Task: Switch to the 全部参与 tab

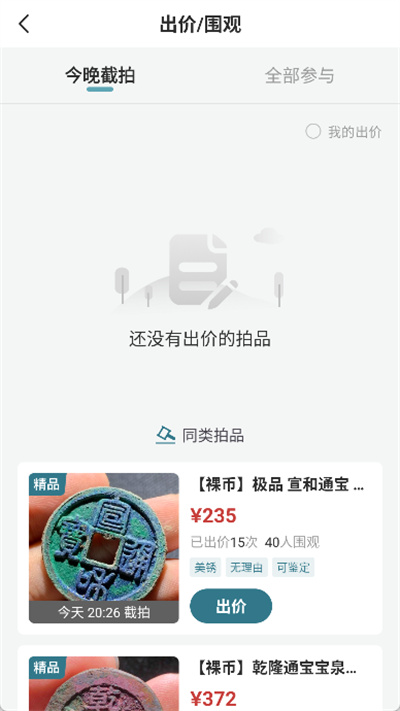Action: tap(300, 75)
